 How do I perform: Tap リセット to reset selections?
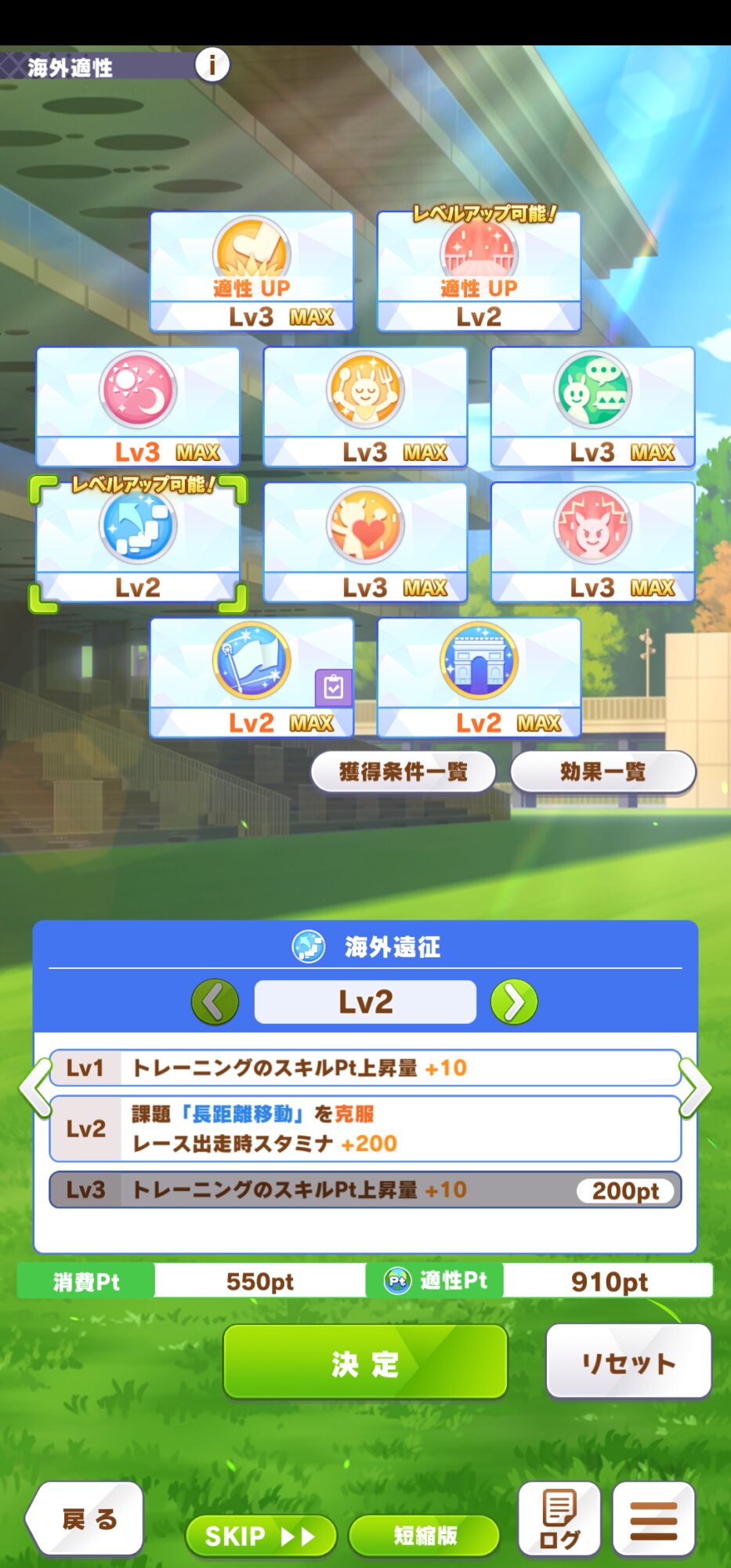pos(628,1362)
